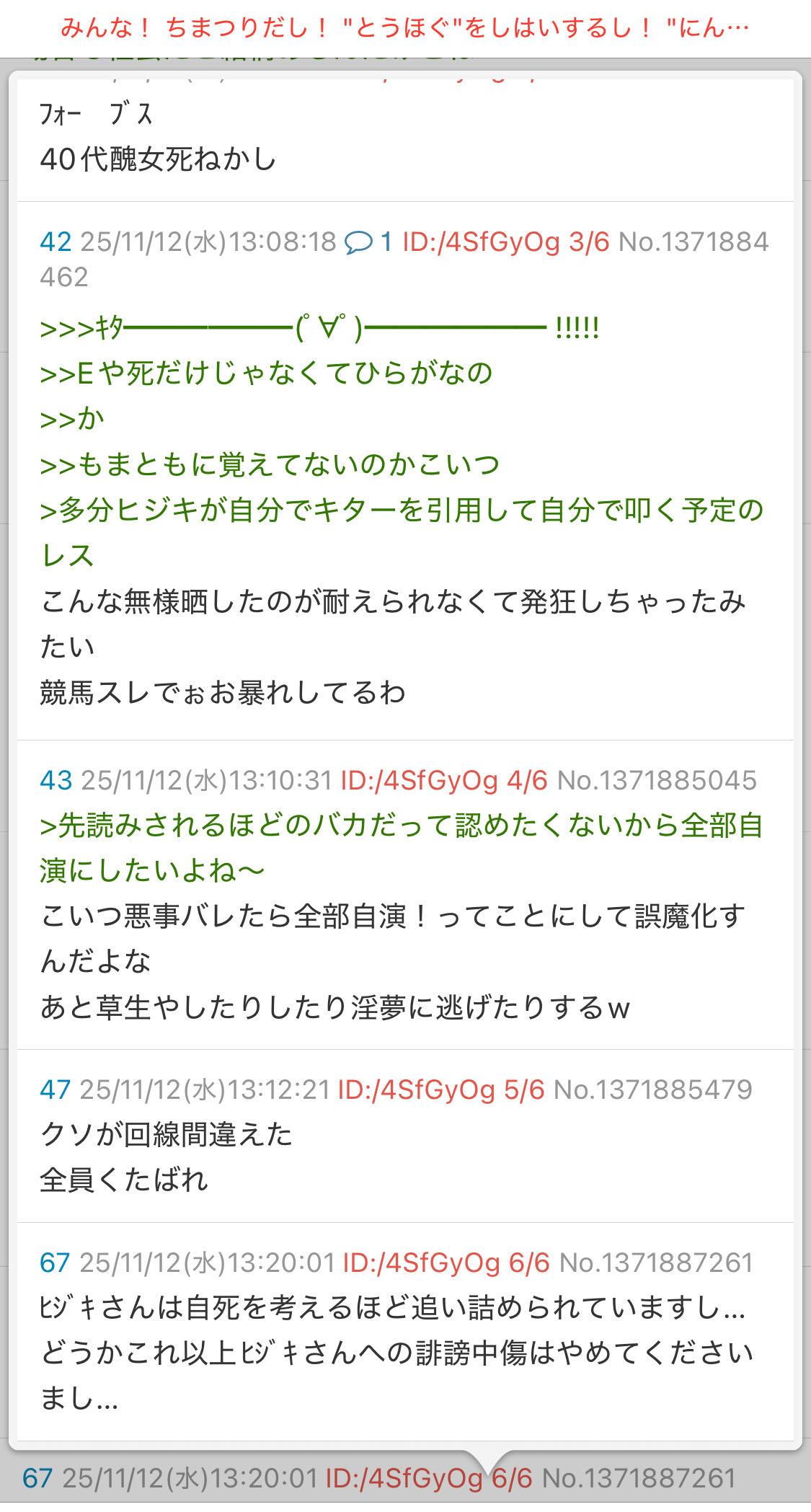This screenshot has width=811, height=1512.
Task: Tap post number 67 inside the popup
Action: point(55,1263)
